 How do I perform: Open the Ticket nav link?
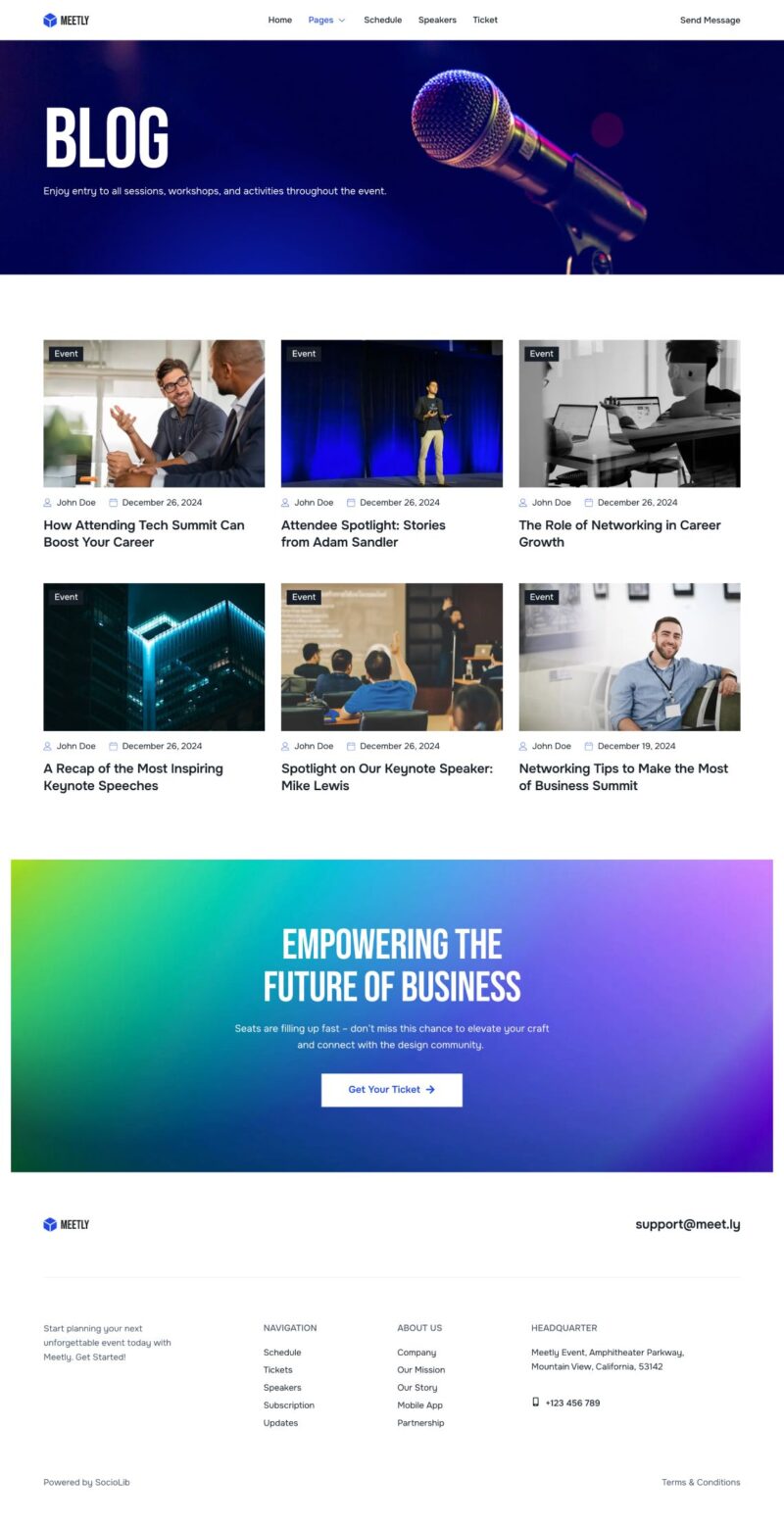[485, 20]
